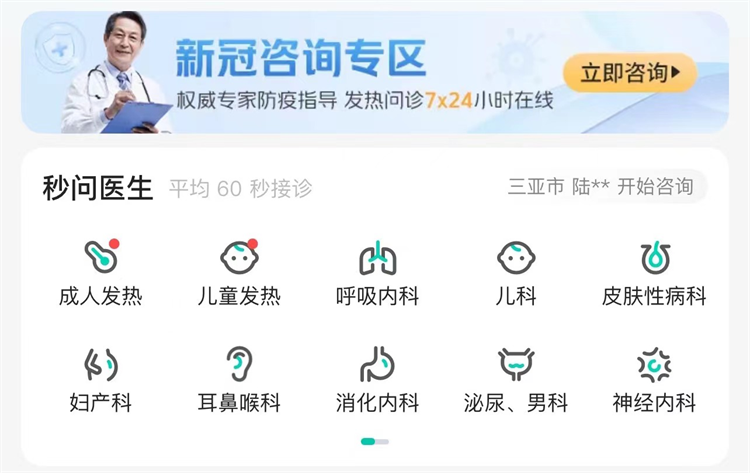Choose 呼吸内科 department

click(x=377, y=272)
